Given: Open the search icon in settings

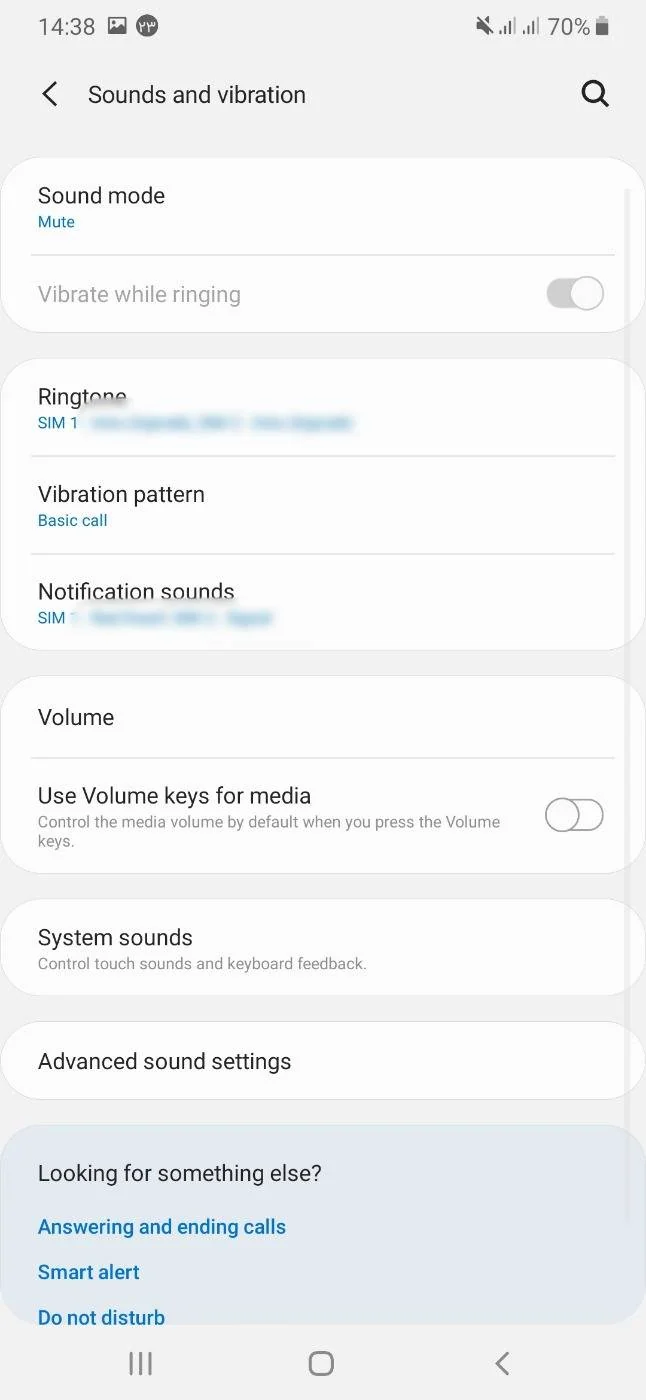Looking at the screenshot, I should tap(595, 94).
